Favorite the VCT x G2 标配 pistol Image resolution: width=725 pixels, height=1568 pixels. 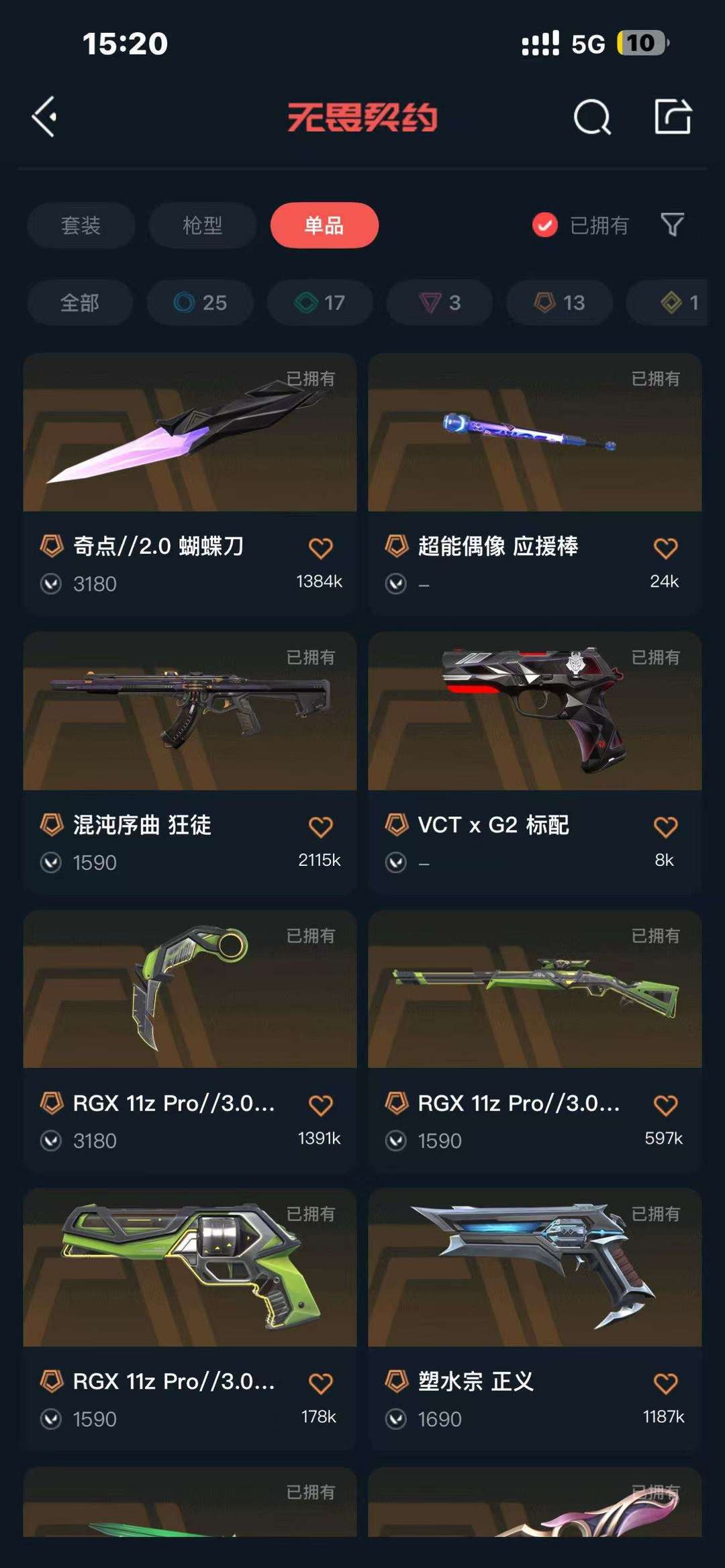coord(666,826)
